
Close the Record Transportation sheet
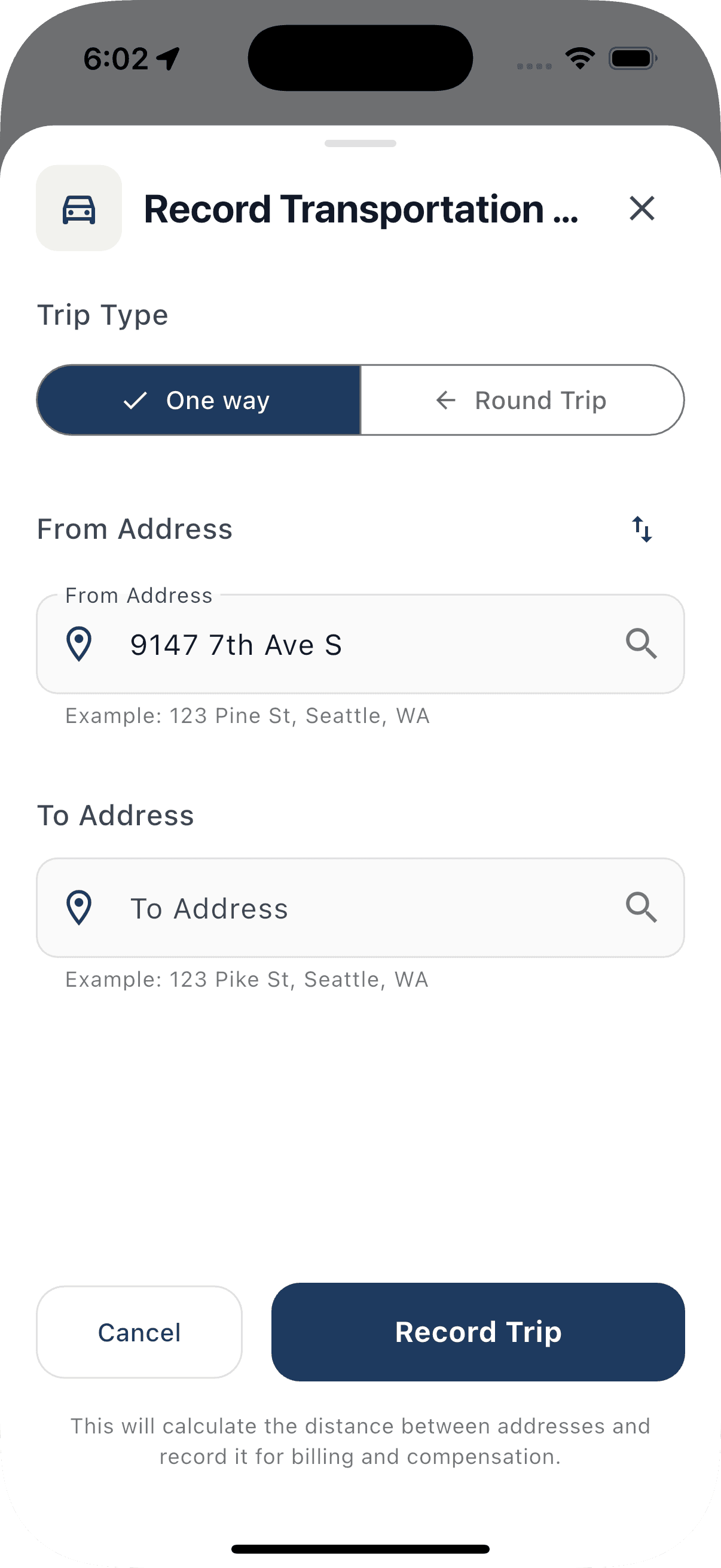pyautogui.click(x=641, y=209)
